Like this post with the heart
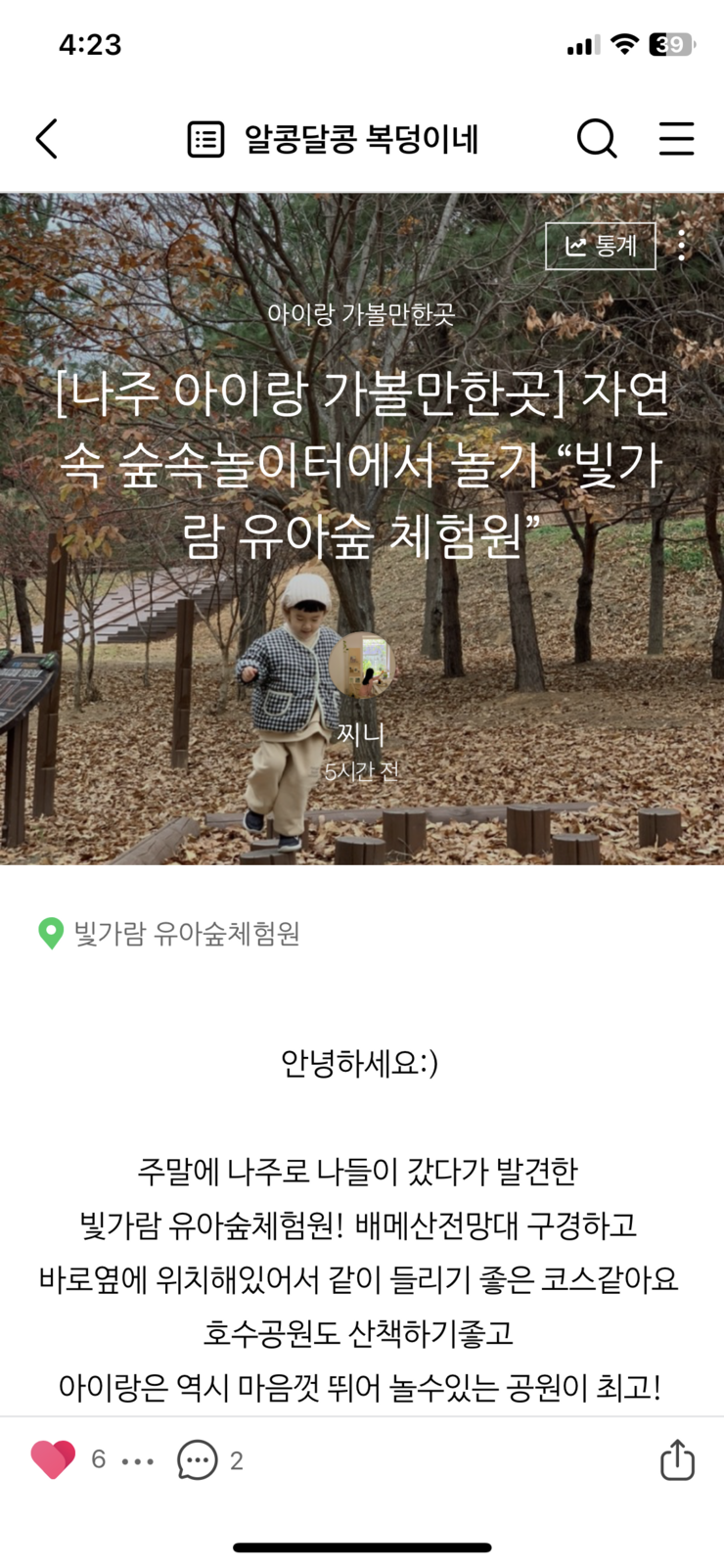Viewport: 724px width, 1568px height. pos(53,1460)
